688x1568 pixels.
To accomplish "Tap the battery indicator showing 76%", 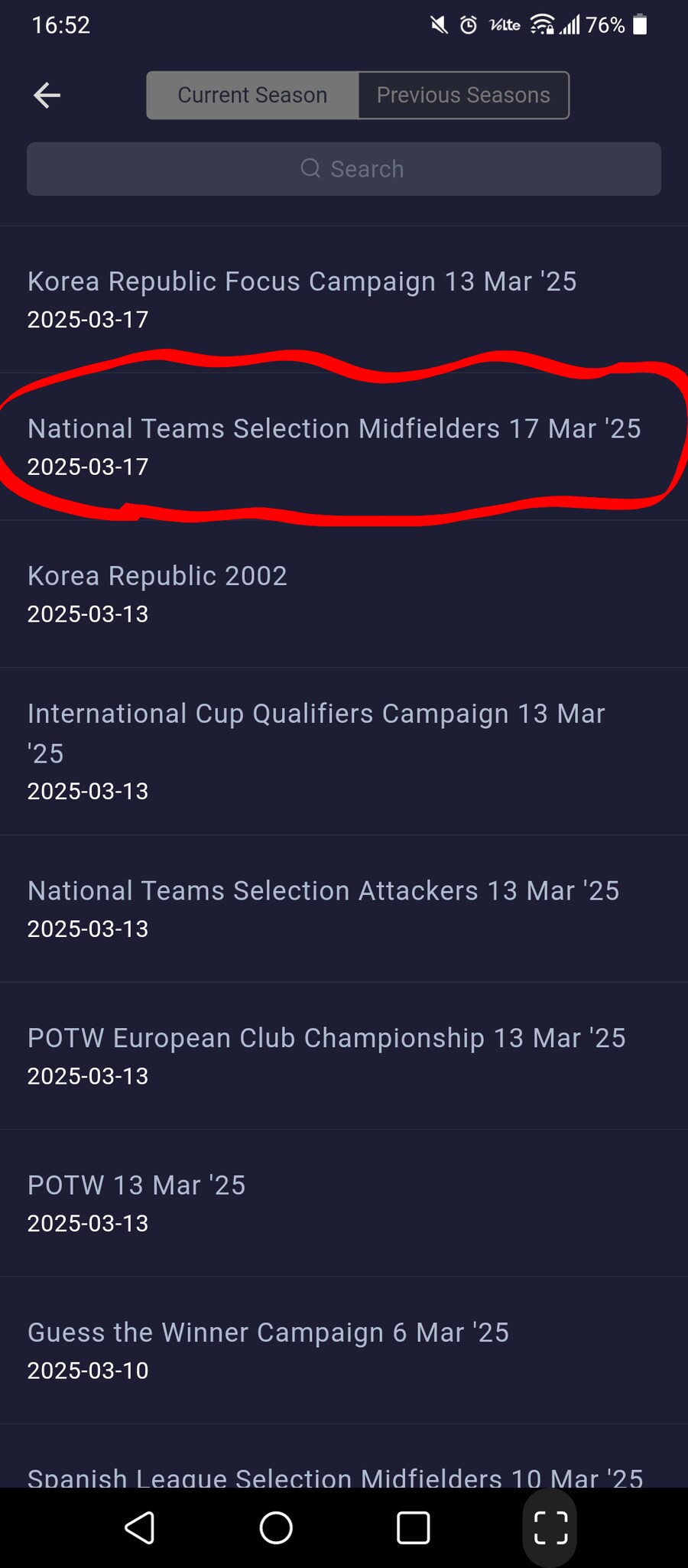I will click(641, 24).
